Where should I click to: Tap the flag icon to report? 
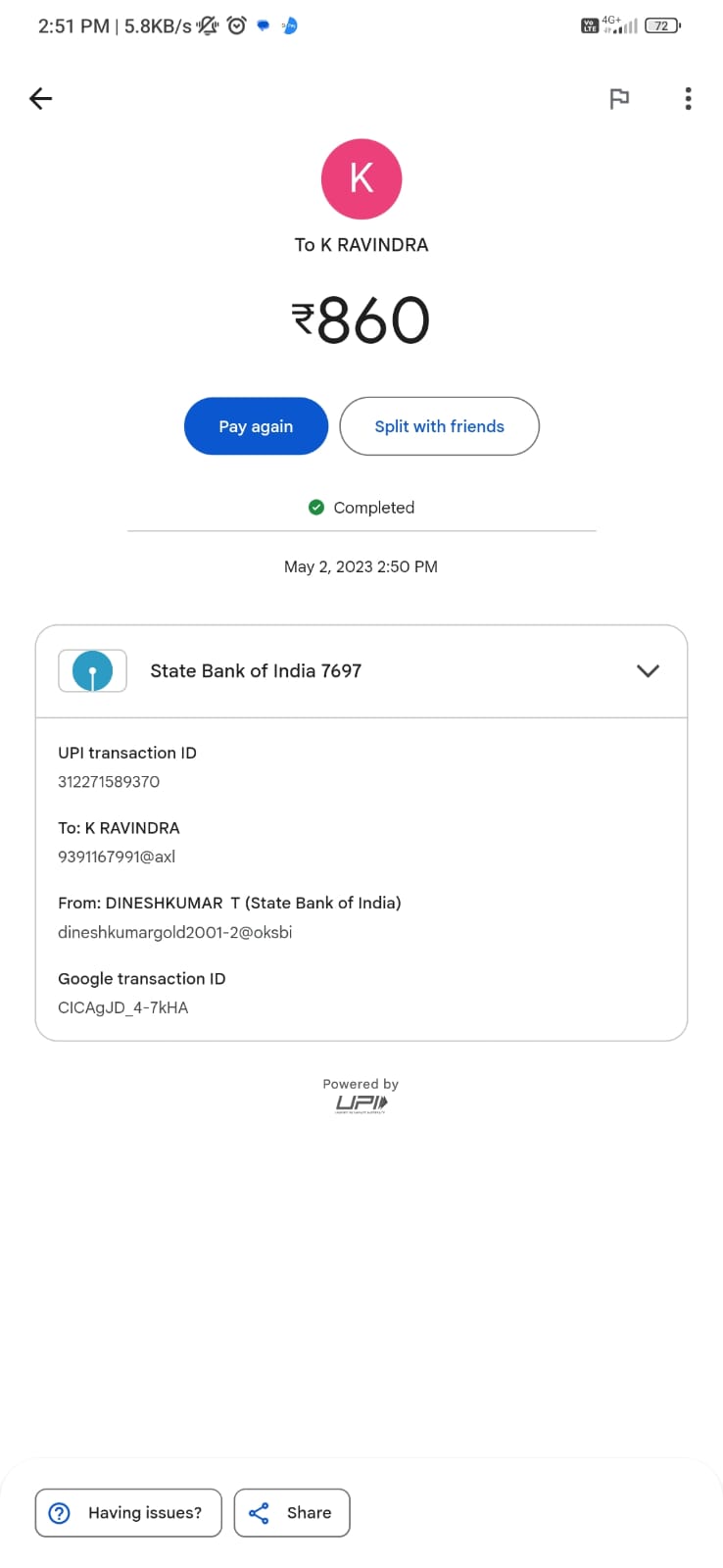pyautogui.click(x=619, y=98)
